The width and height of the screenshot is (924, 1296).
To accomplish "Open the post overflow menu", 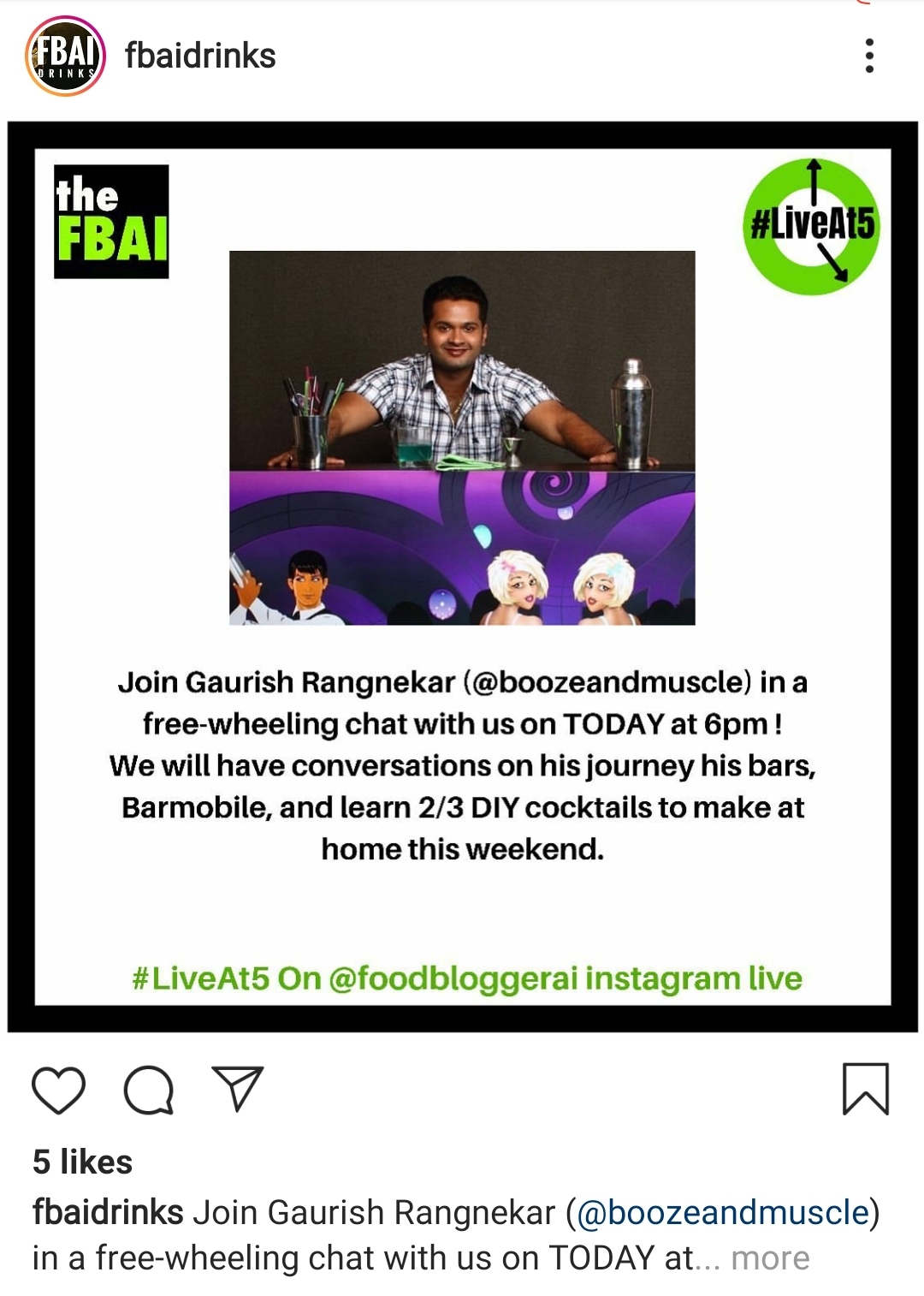I will pos(869,56).
